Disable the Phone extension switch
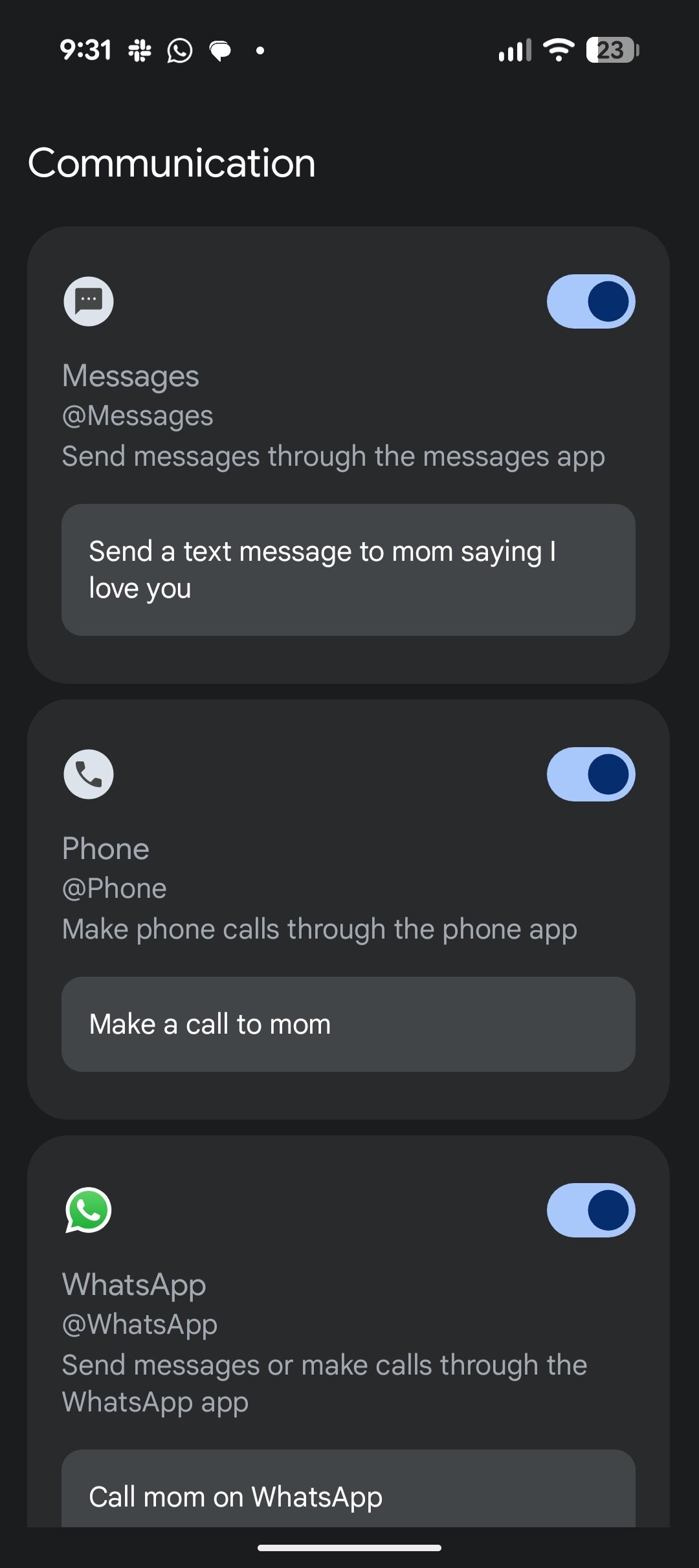 pyautogui.click(x=590, y=774)
